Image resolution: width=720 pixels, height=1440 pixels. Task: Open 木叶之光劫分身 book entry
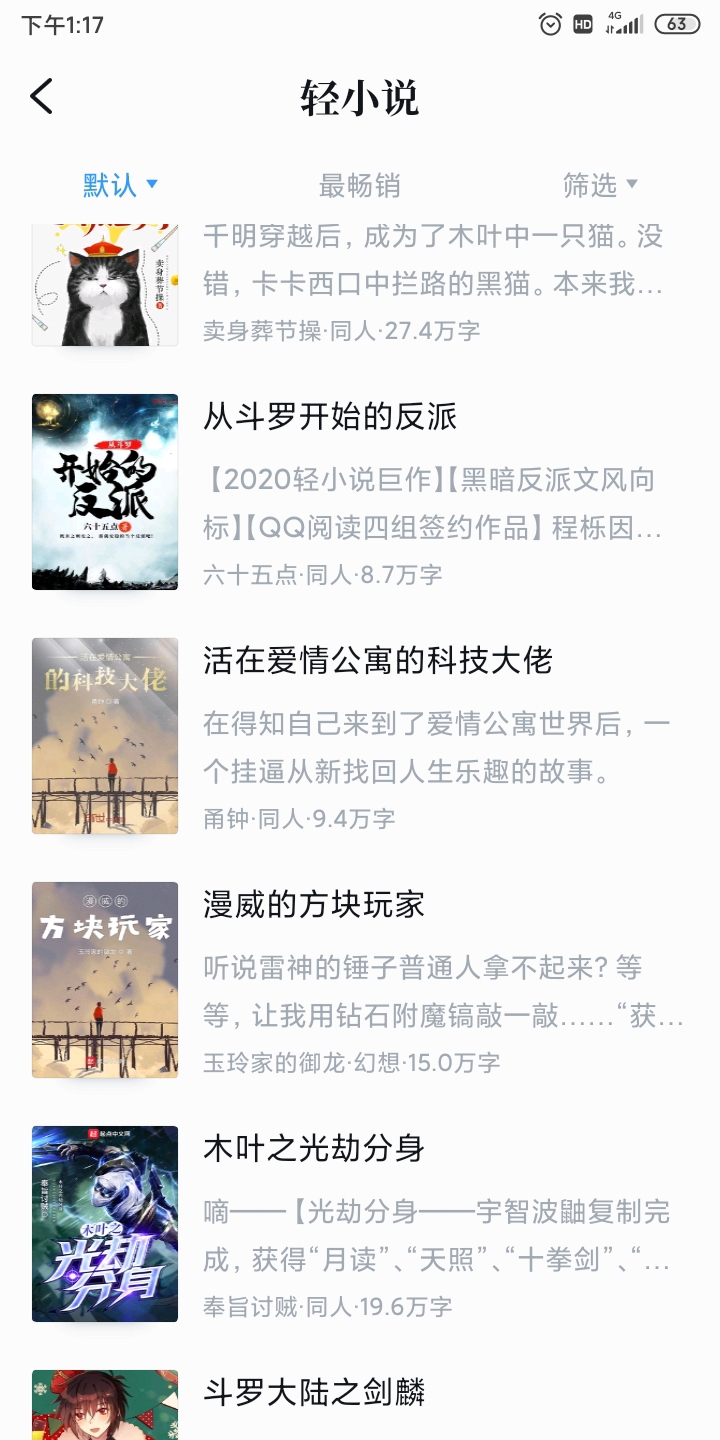point(360,1224)
